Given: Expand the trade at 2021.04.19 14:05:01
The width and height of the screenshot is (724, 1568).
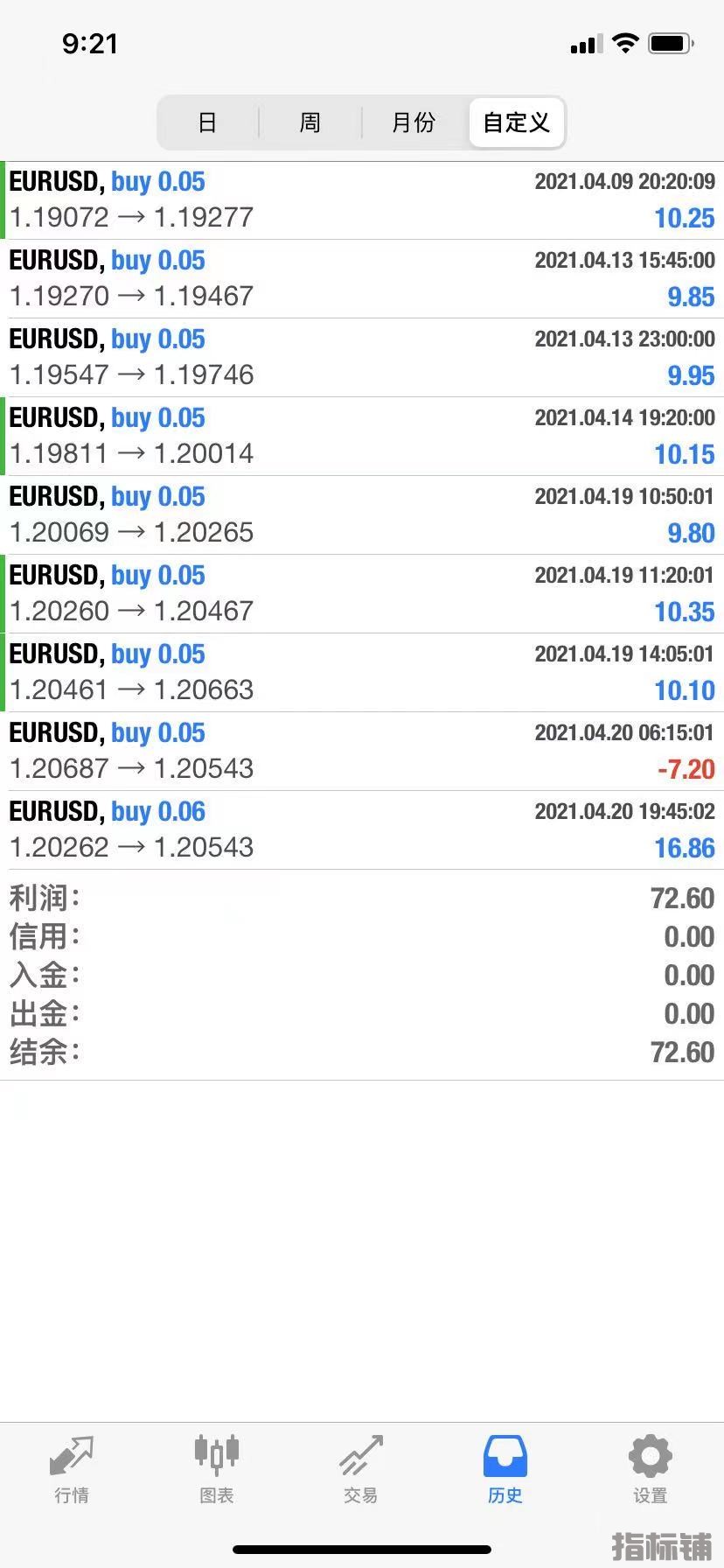Looking at the screenshot, I should (x=362, y=673).
